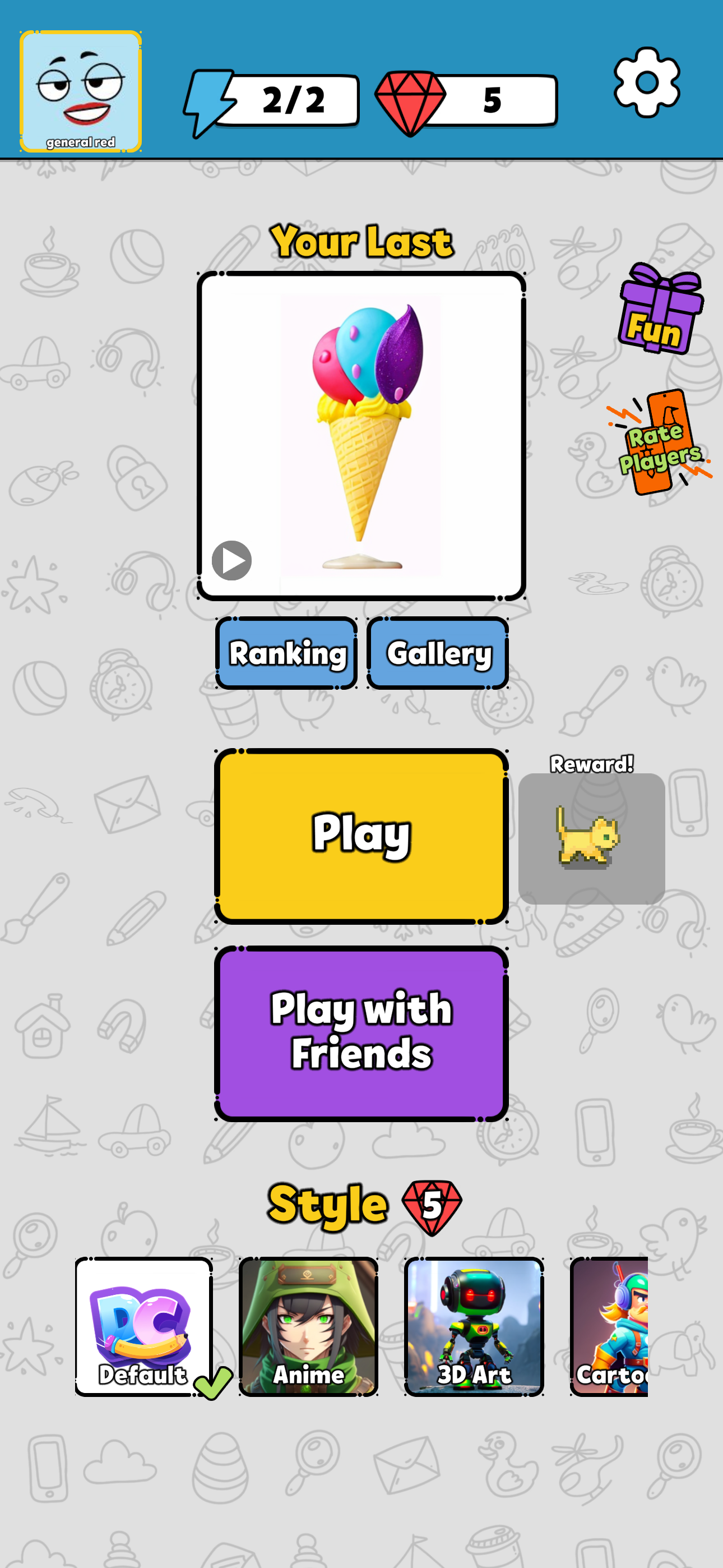
Task: Open the purple Fun gift box
Action: (660, 310)
